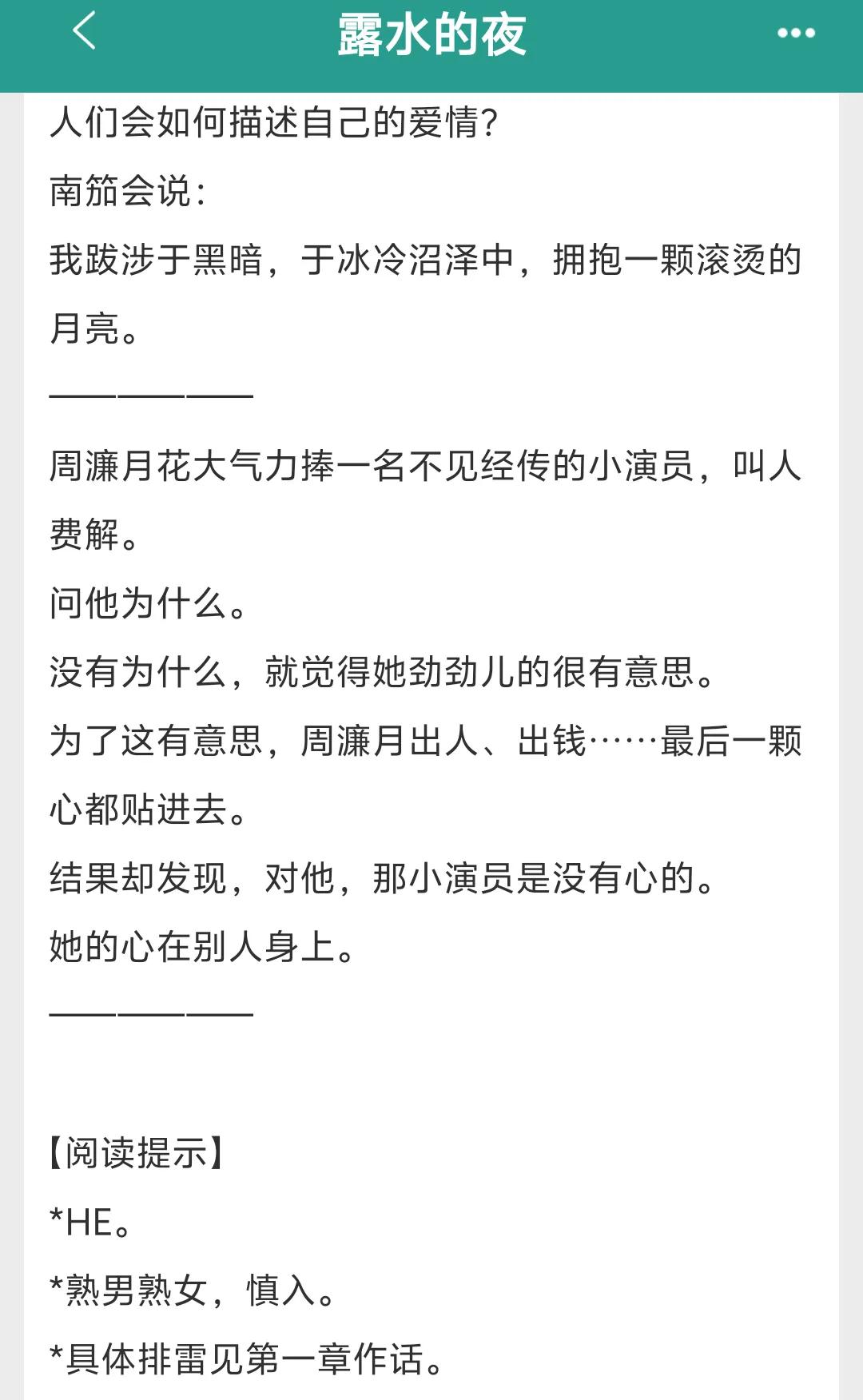Screen dimensions: 863x1400
Task: Open the three-dot overflow menu
Action: coord(796,33)
